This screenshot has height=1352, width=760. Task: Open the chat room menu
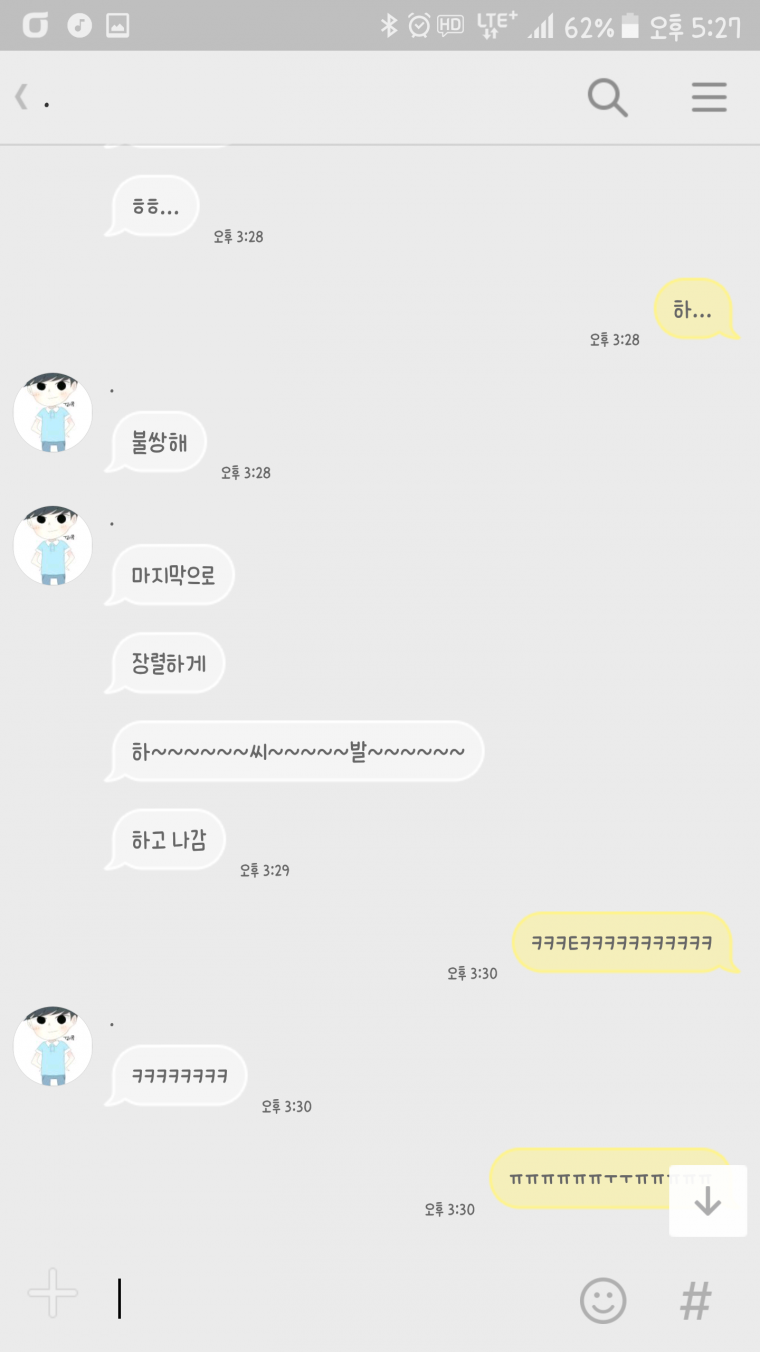pos(709,98)
